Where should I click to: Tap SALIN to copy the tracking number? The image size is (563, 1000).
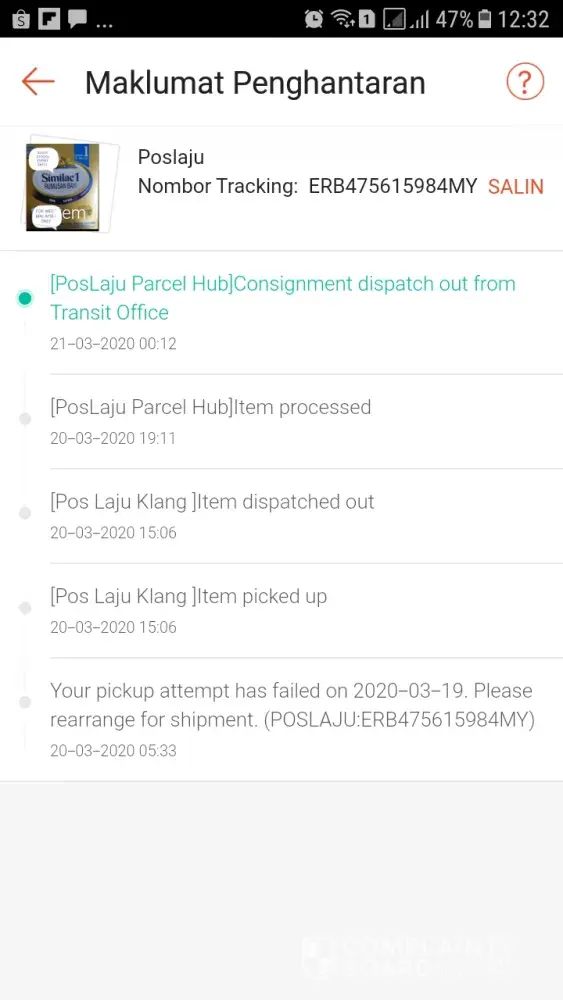click(x=516, y=187)
